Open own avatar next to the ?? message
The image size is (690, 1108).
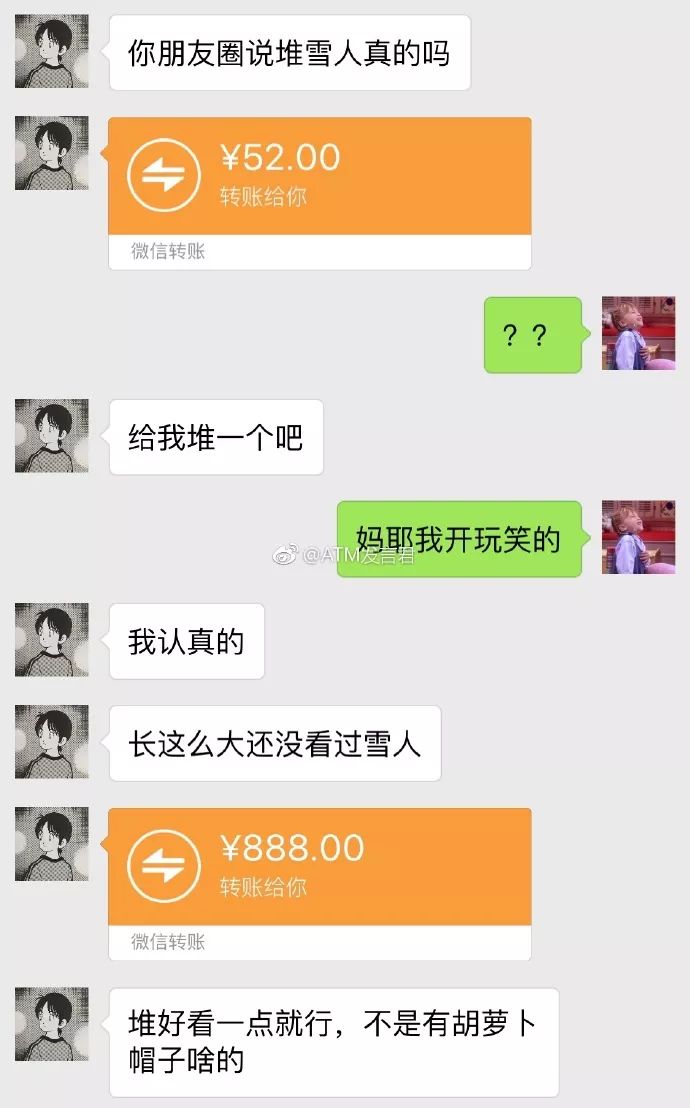coord(638,334)
